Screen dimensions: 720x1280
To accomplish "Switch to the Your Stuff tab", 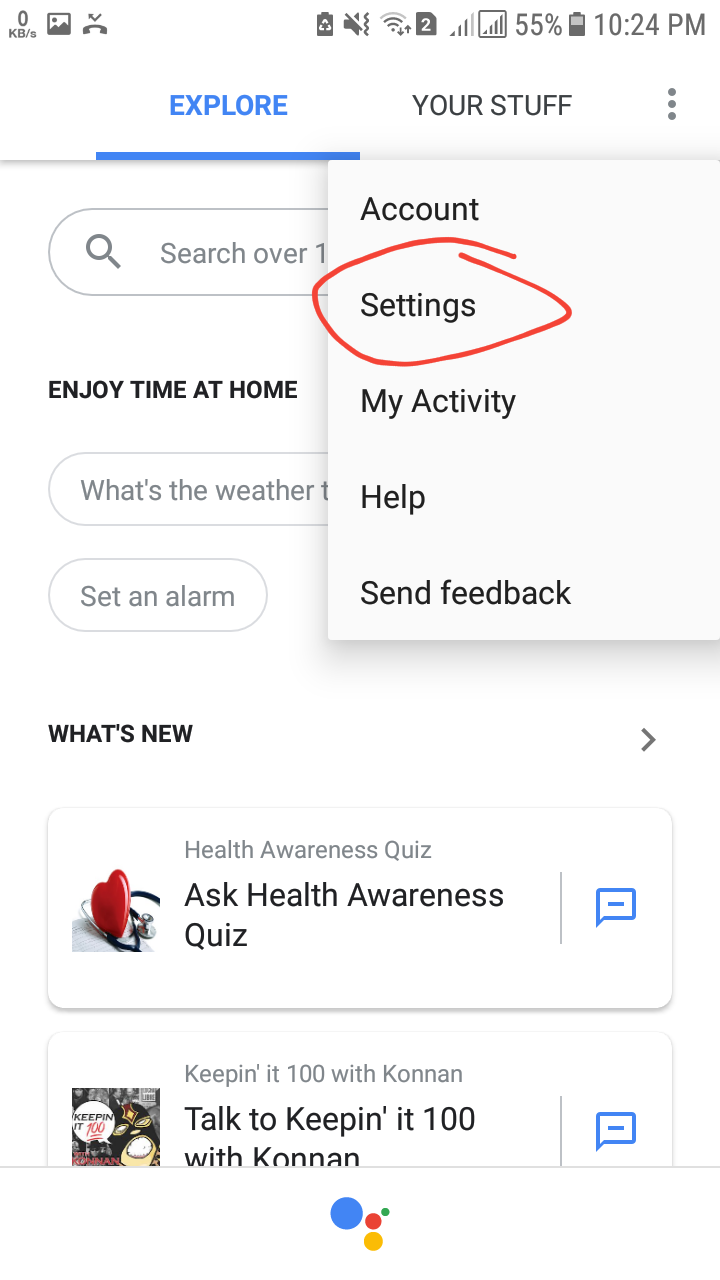I will (x=492, y=105).
